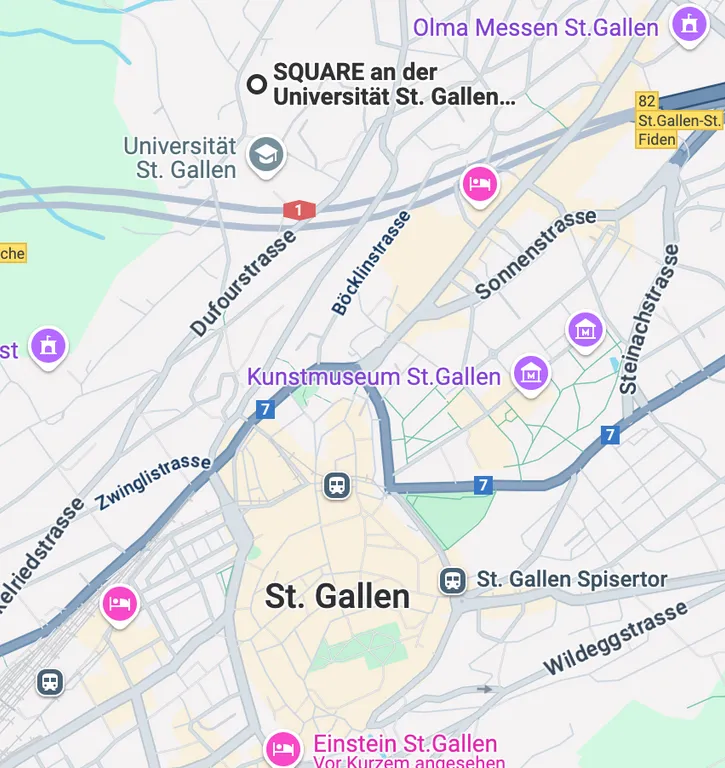This screenshot has height=768, width=725.
Task: Open the Olma Messen St.Gallen marker
Action: [689, 24]
